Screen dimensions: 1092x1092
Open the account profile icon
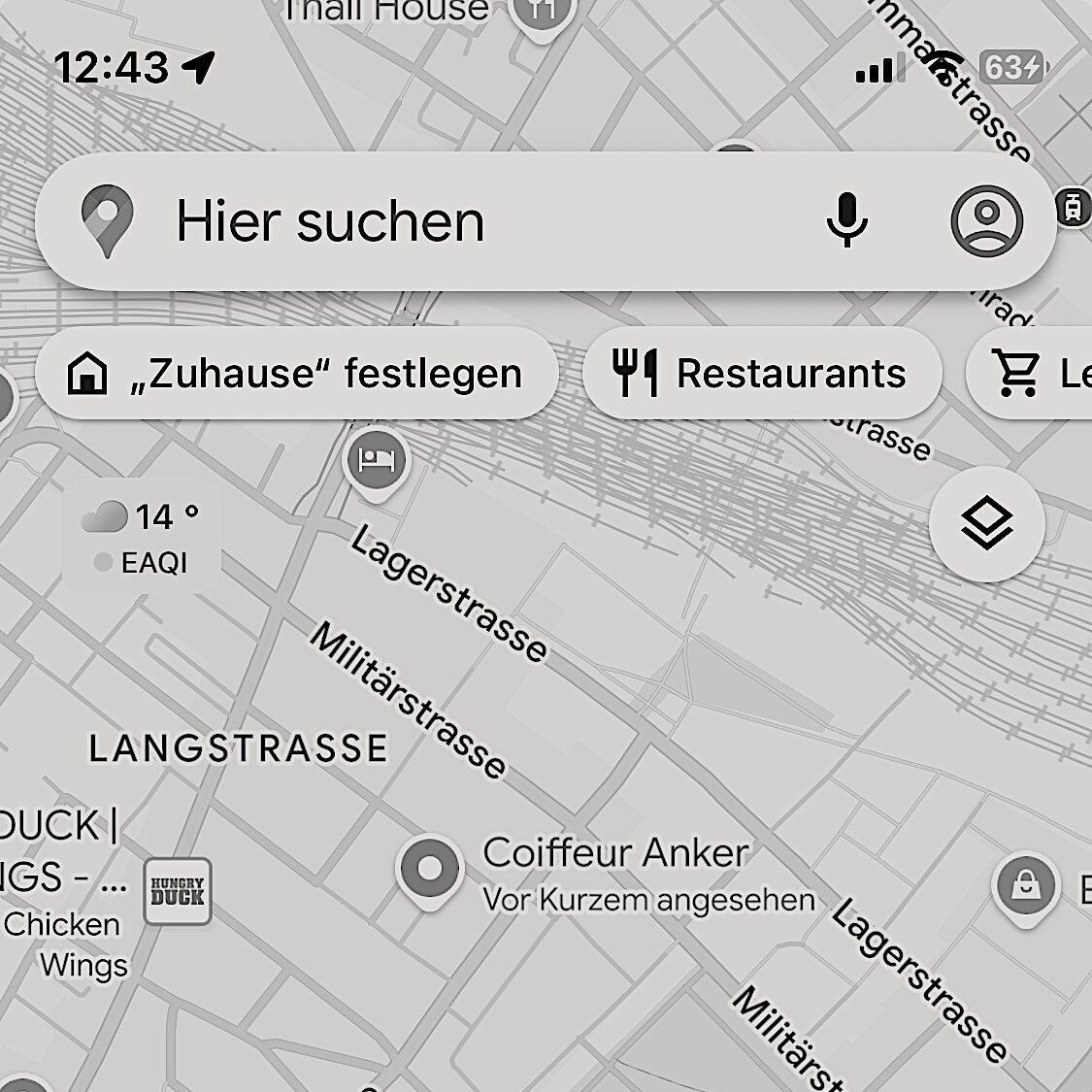pyautogui.click(x=986, y=220)
